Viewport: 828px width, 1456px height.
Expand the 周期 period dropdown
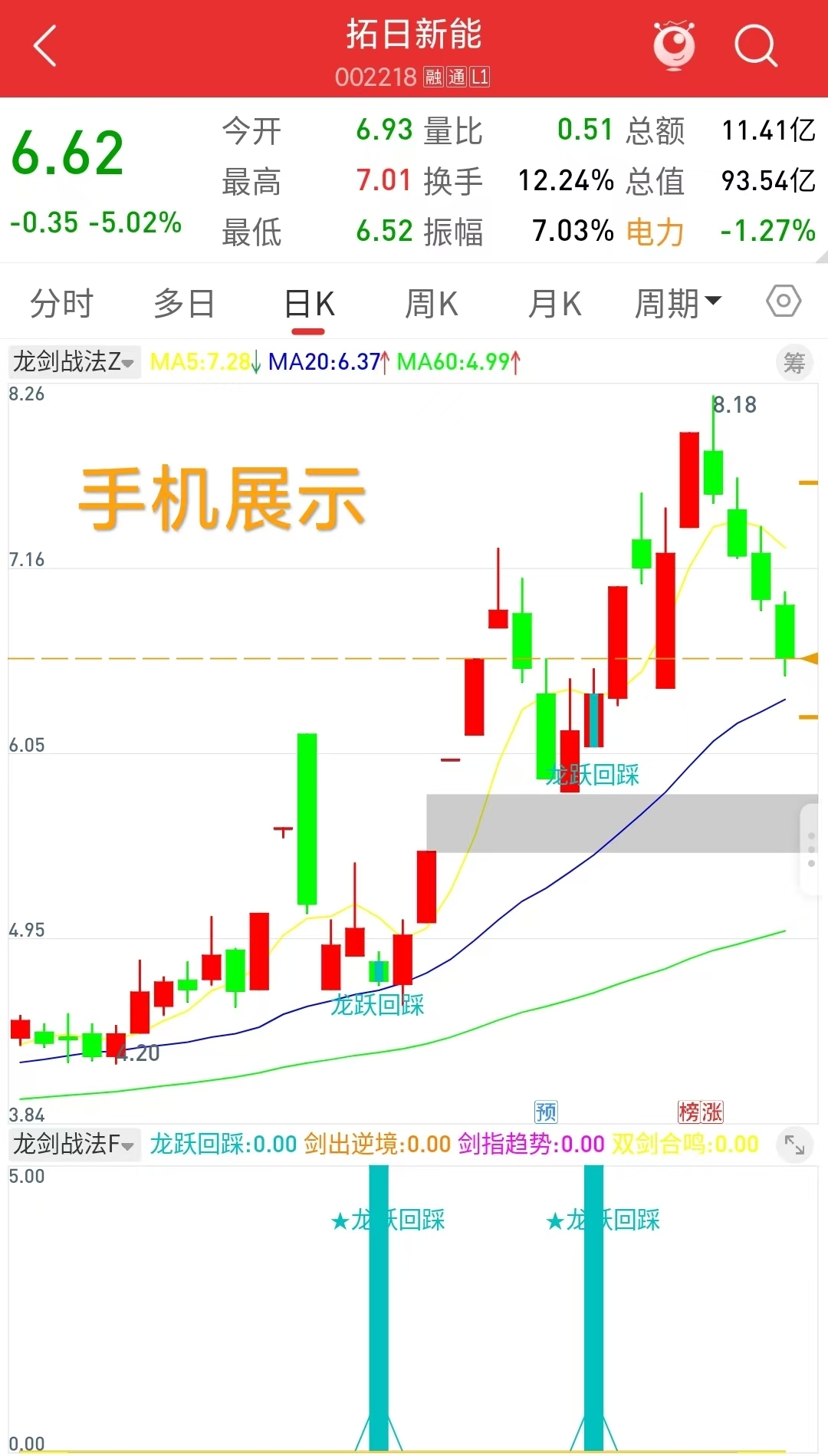click(678, 304)
